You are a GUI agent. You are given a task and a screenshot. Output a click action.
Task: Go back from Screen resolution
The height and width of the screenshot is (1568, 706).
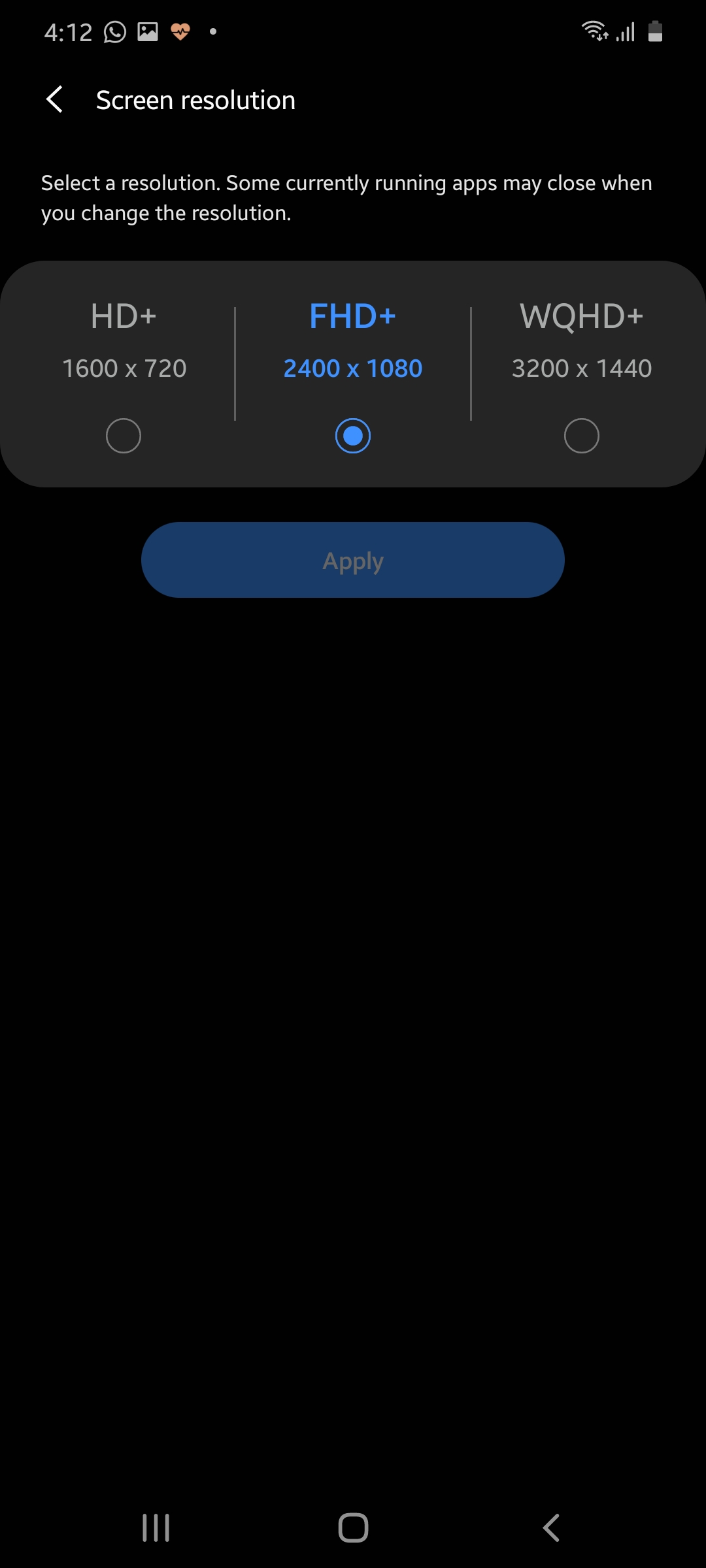[56, 100]
